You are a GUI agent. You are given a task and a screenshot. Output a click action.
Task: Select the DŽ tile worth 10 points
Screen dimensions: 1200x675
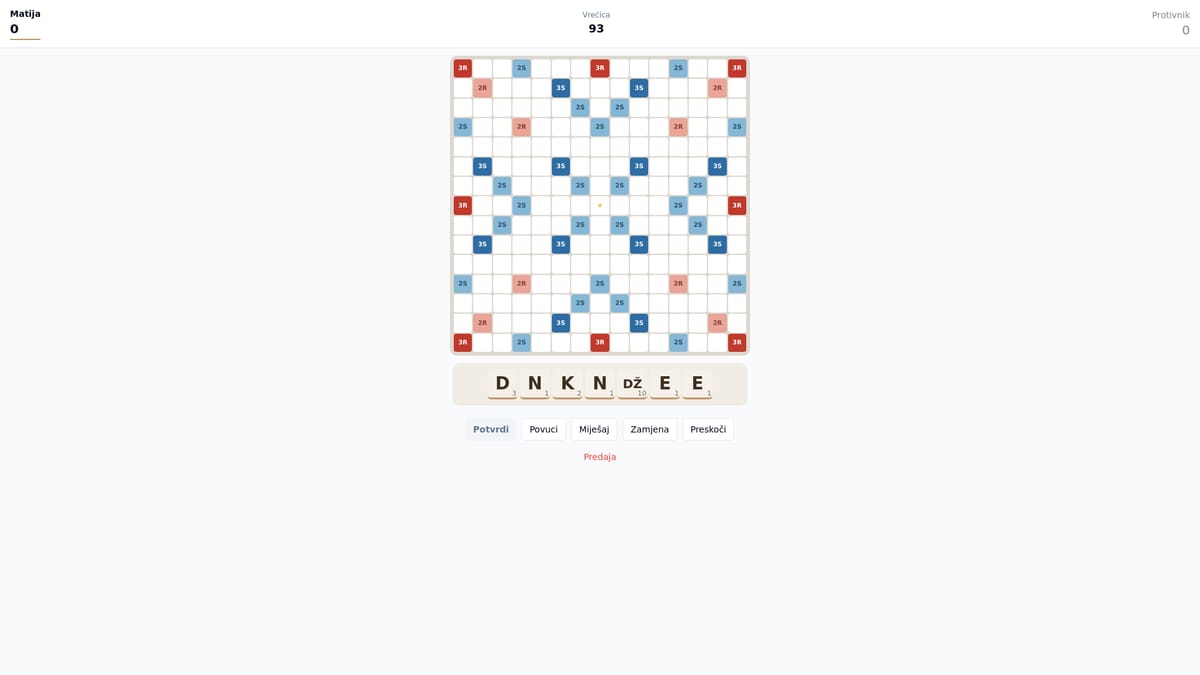(x=632, y=384)
